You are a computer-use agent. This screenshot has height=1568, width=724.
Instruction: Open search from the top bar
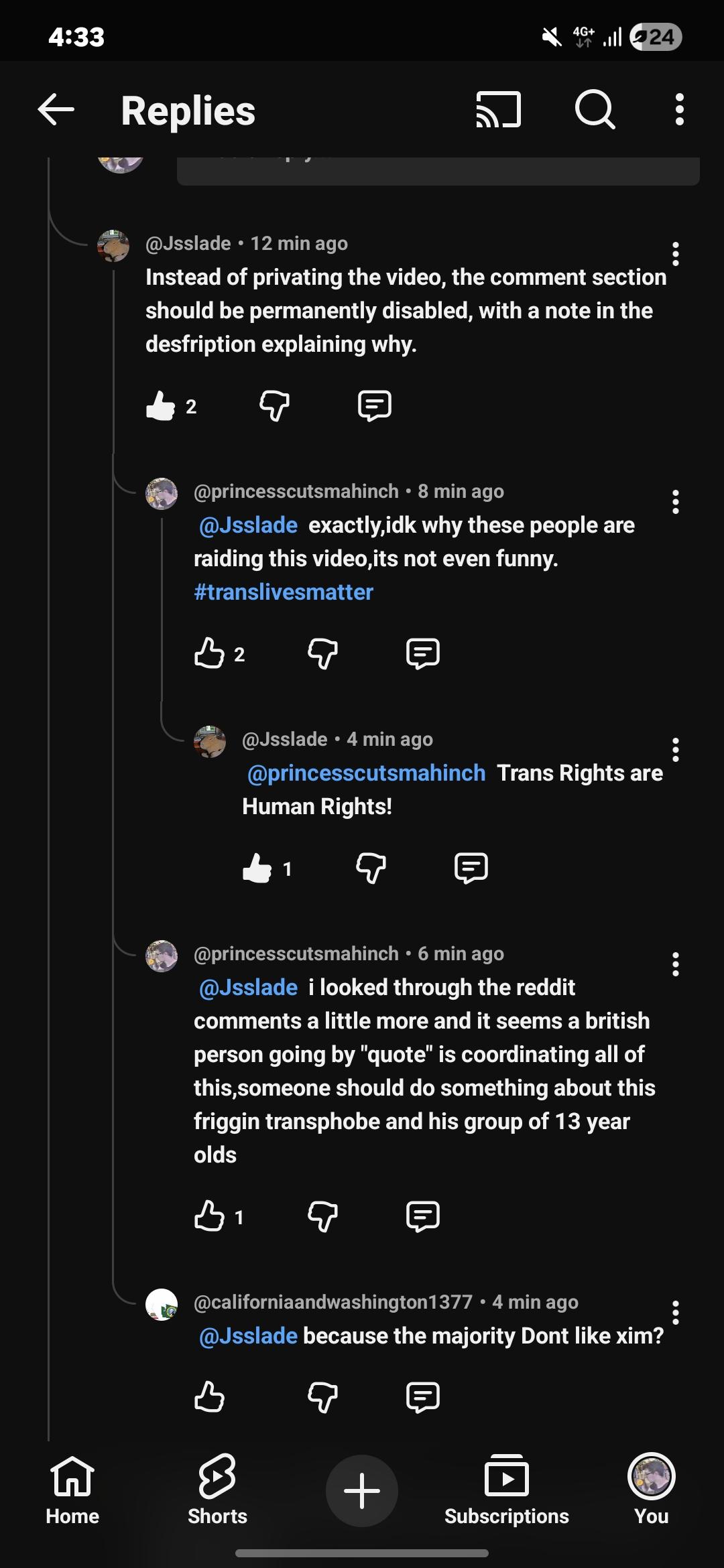coord(595,110)
